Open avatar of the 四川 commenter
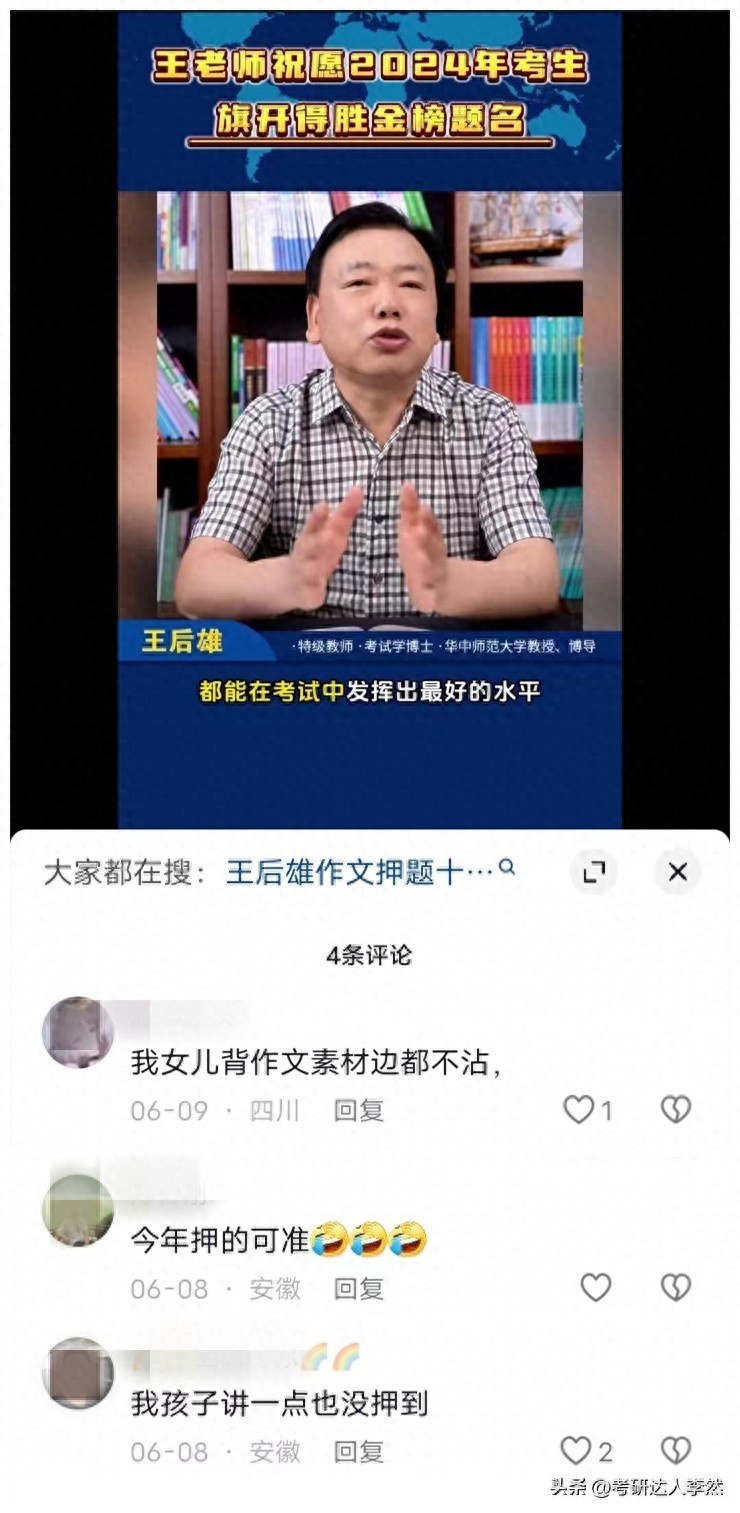The width and height of the screenshot is (740, 1513). click(x=78, y=1032)
